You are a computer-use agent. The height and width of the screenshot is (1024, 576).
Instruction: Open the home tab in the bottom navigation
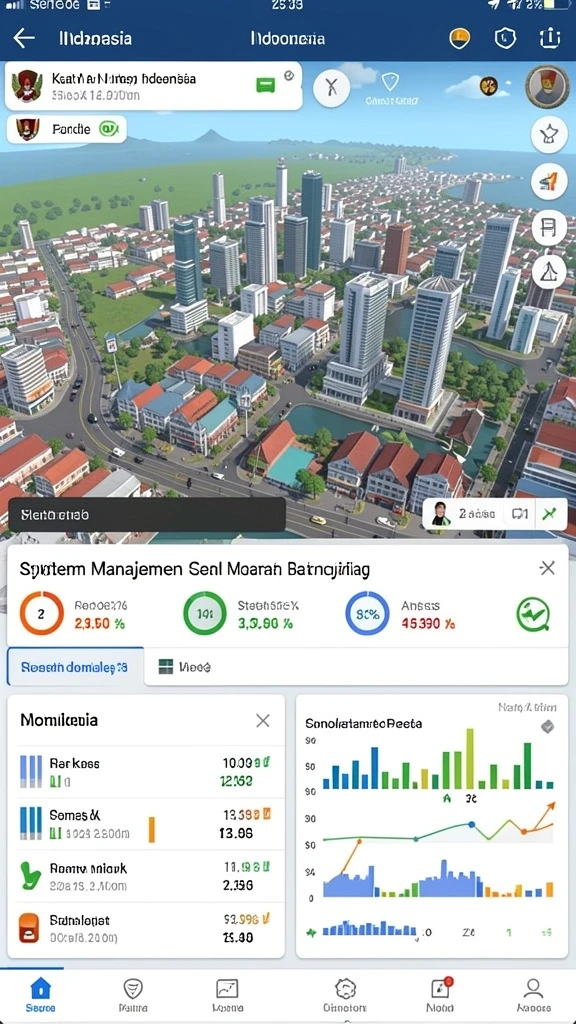click(40, 995)
